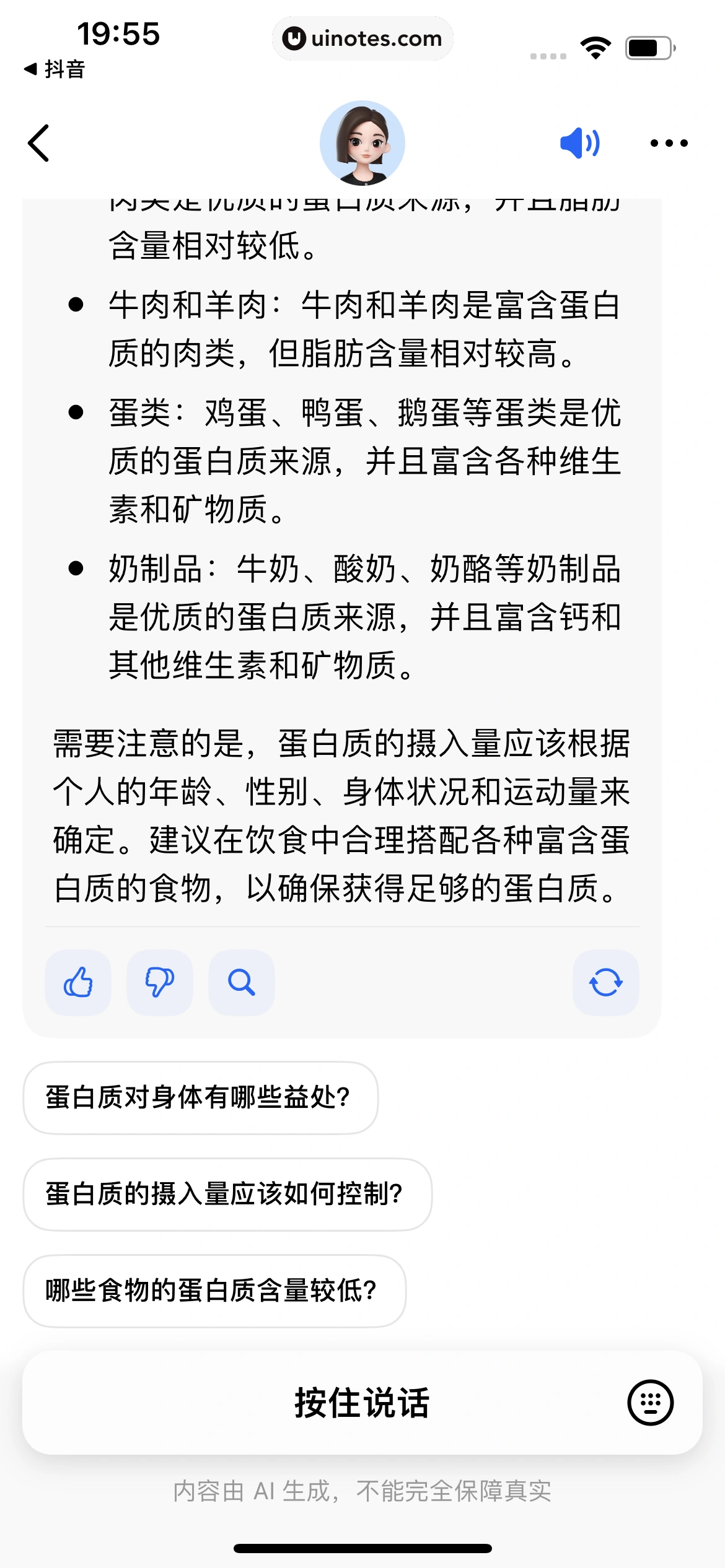Ask 蛋白质的摄入量应该如何控制?

pyautogui.click(x=226, y=1195)
